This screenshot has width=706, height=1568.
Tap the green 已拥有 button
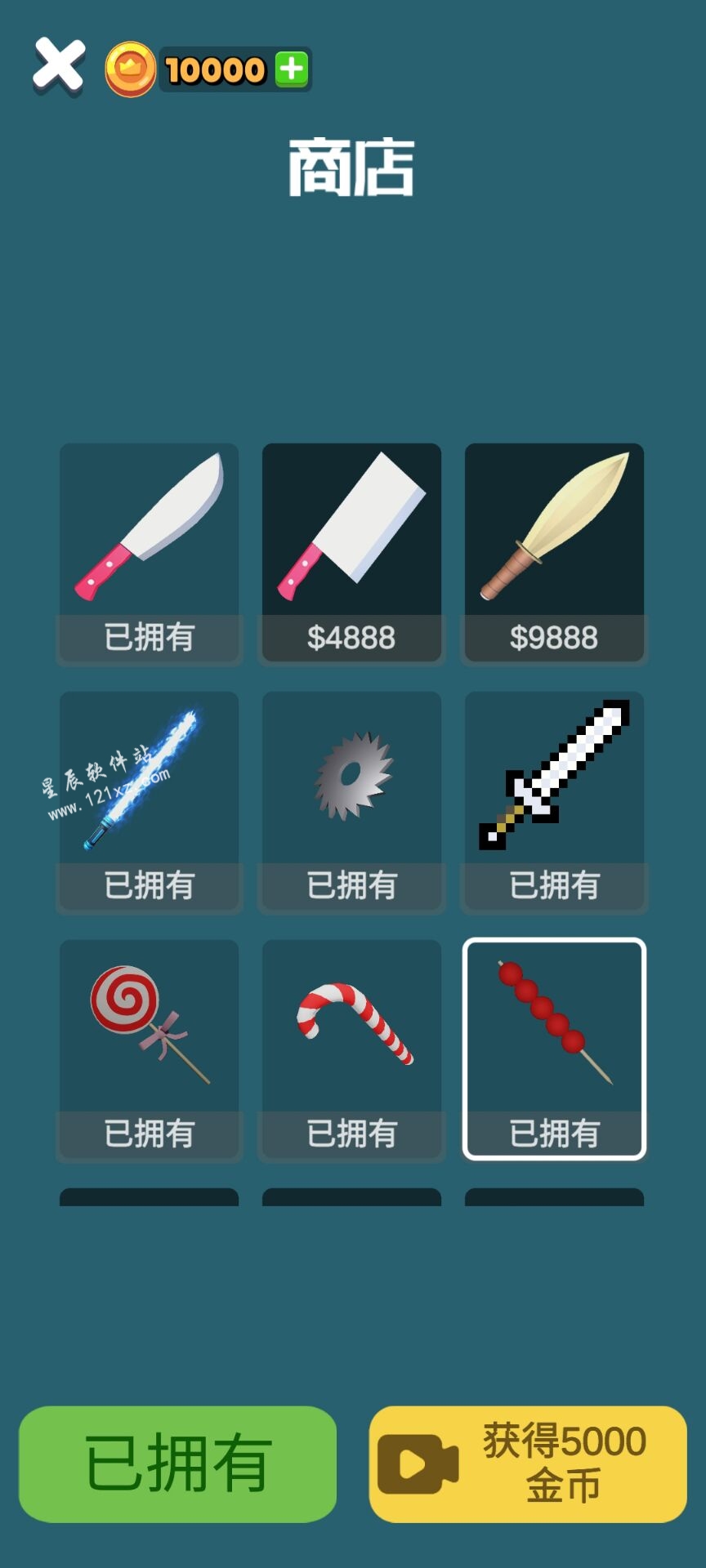pyautogui.click(x=177, y=1463)
